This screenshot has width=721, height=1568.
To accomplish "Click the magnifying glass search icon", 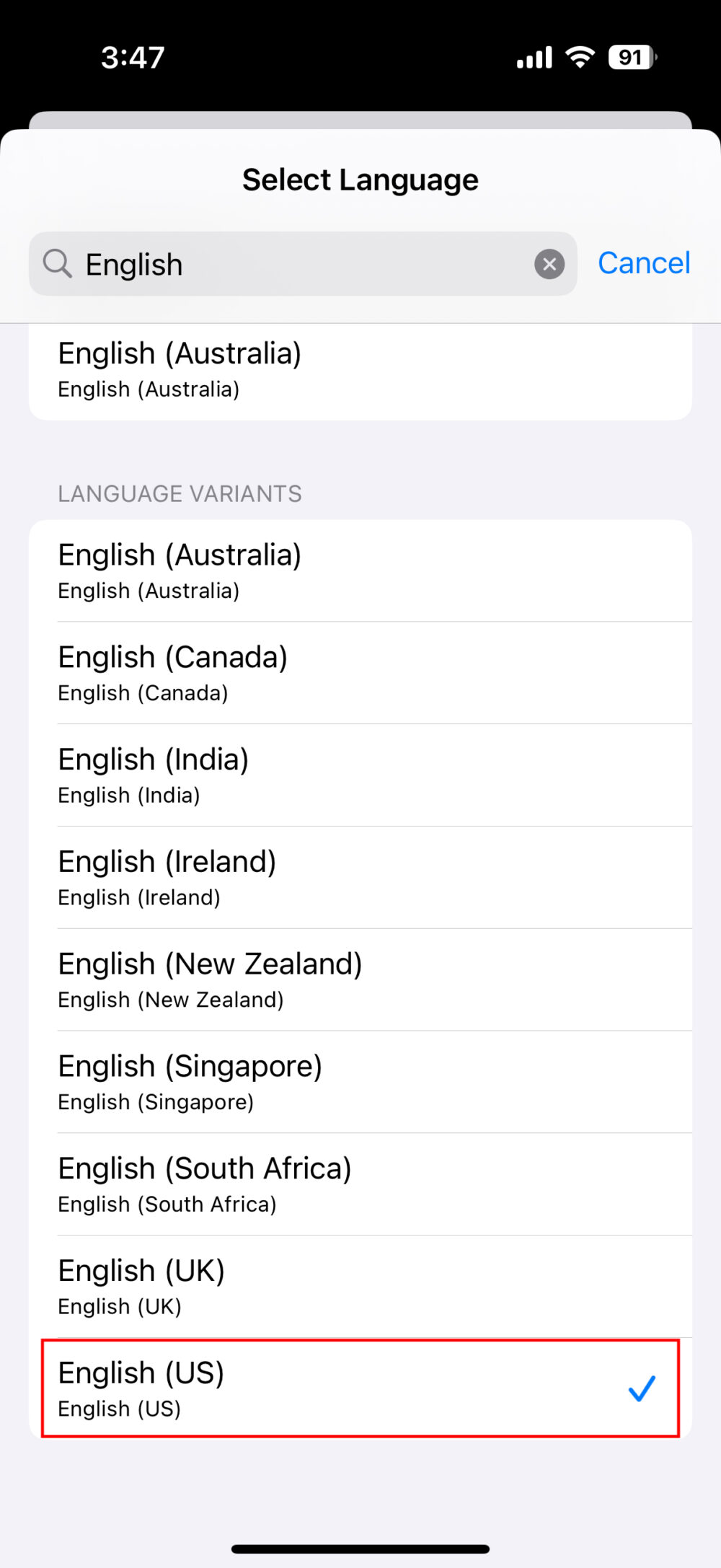I will click(58, 264).
